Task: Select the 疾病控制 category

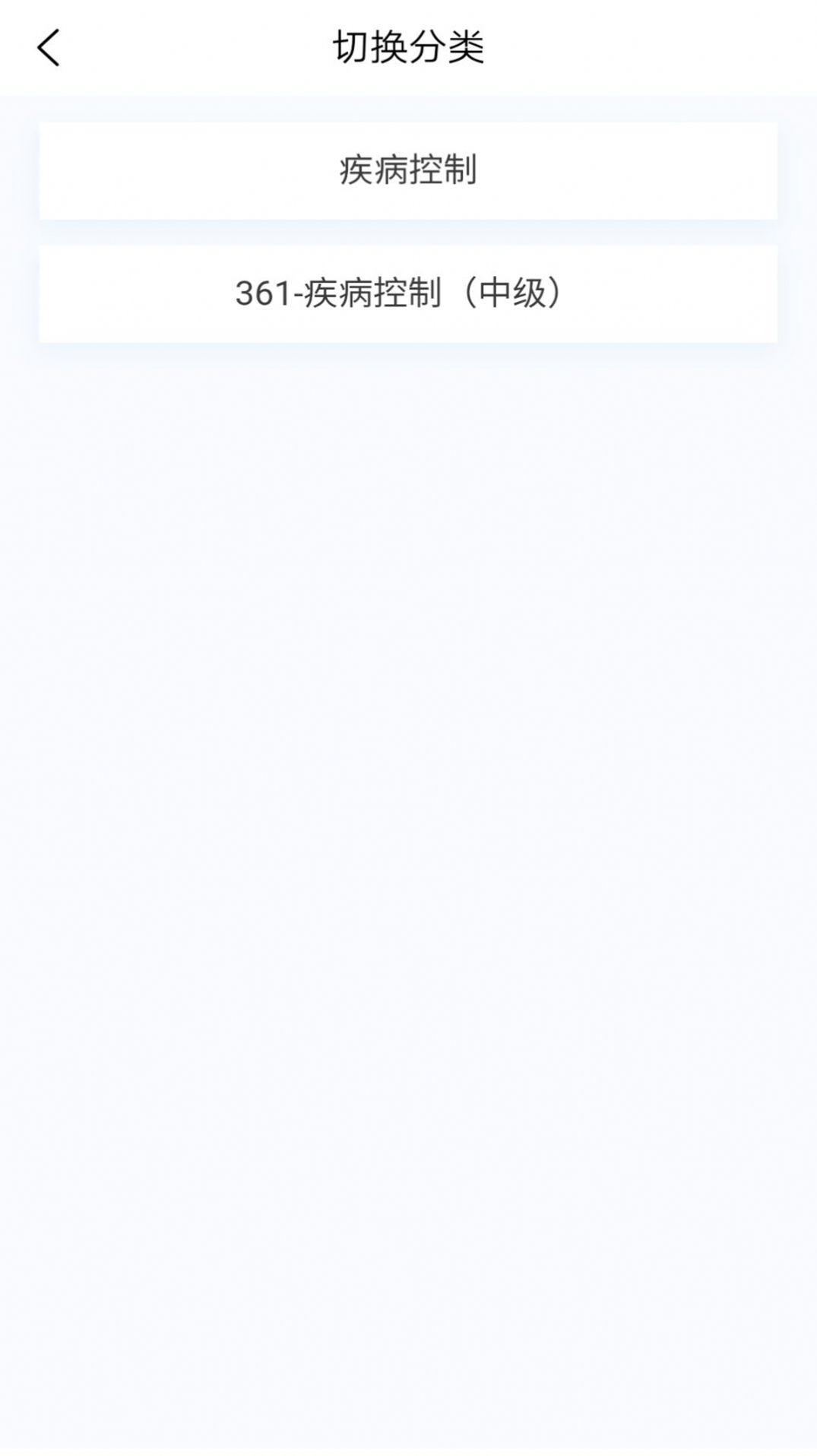Action: [408, 170]
